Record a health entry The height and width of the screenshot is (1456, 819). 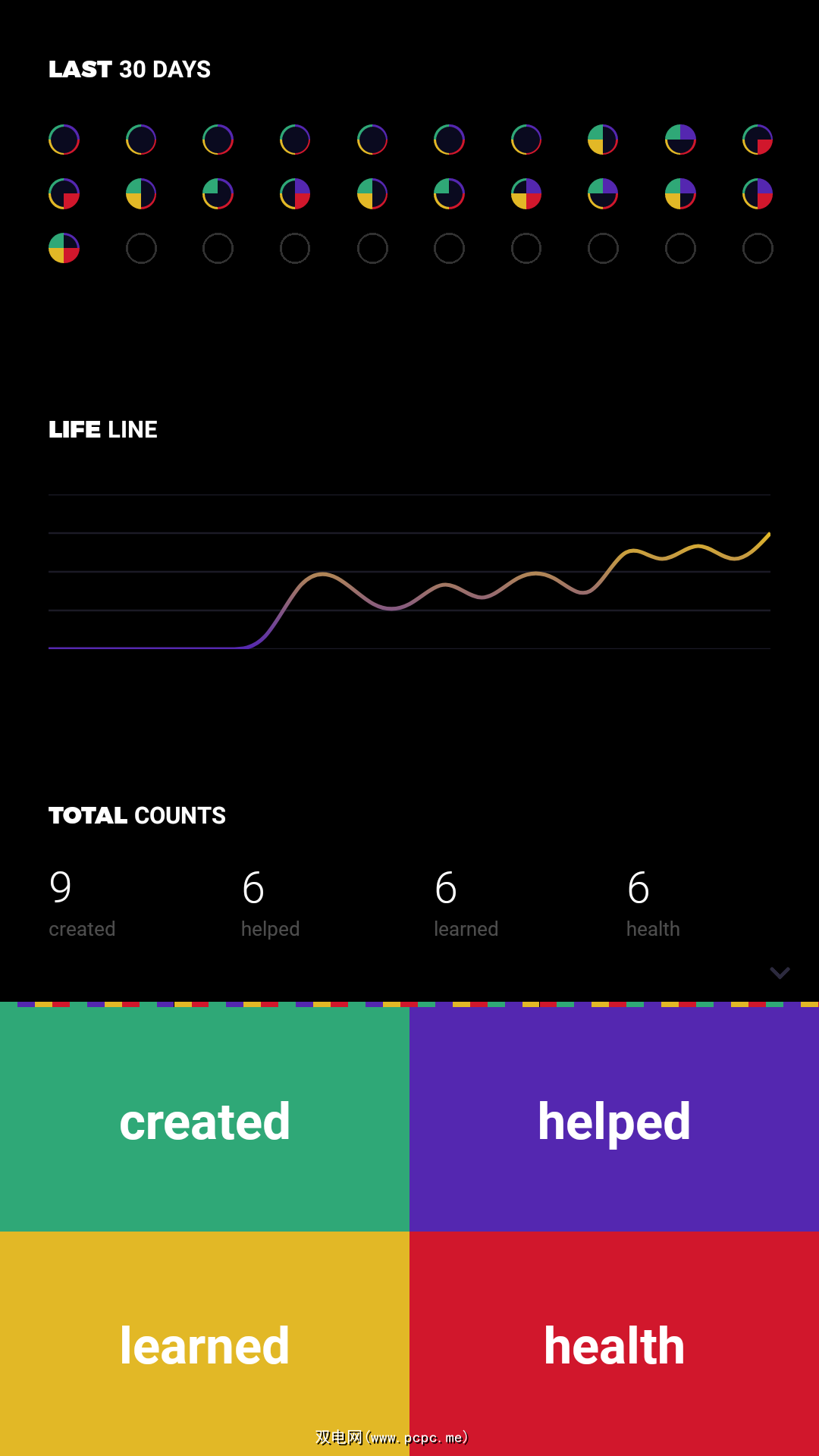pos(614,1344)
